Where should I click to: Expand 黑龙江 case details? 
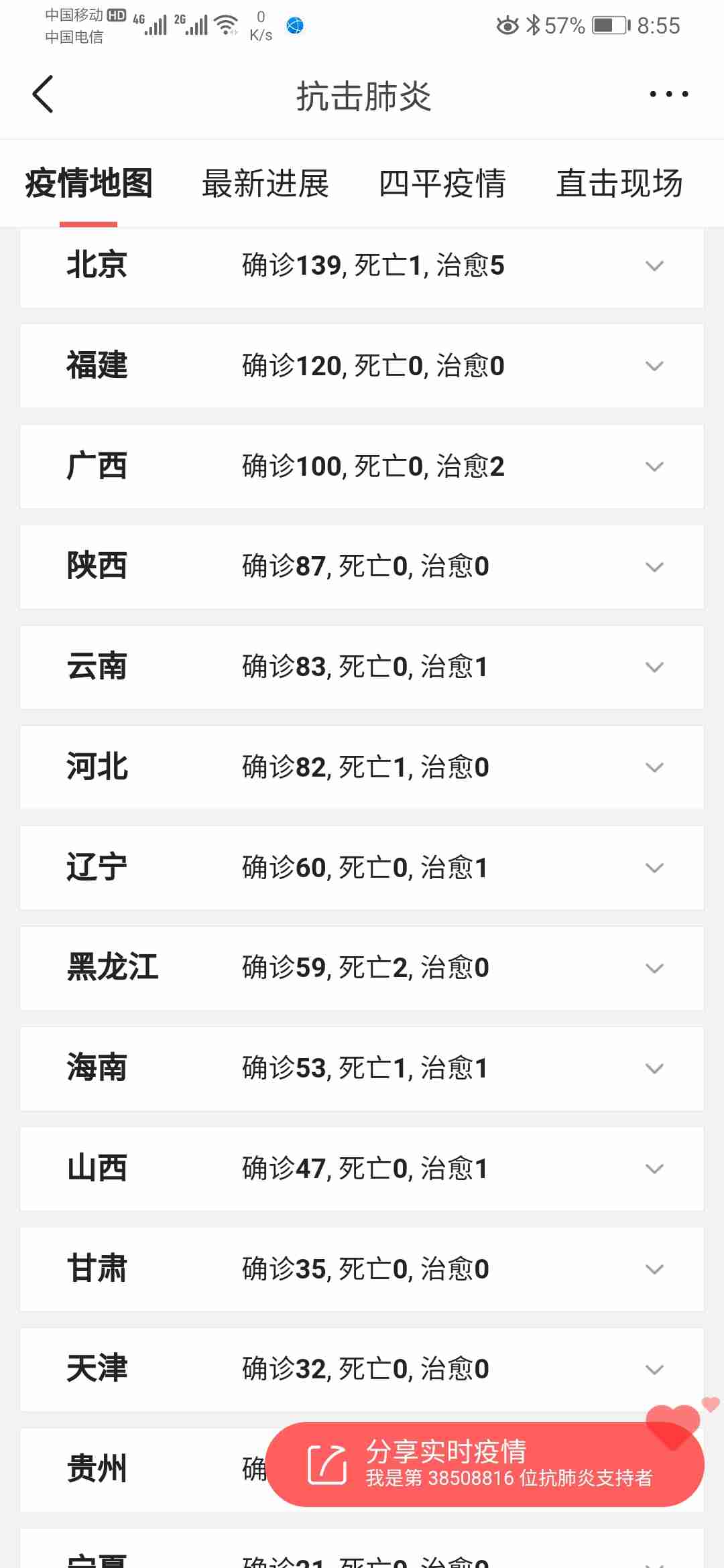[x=654, y=968]
